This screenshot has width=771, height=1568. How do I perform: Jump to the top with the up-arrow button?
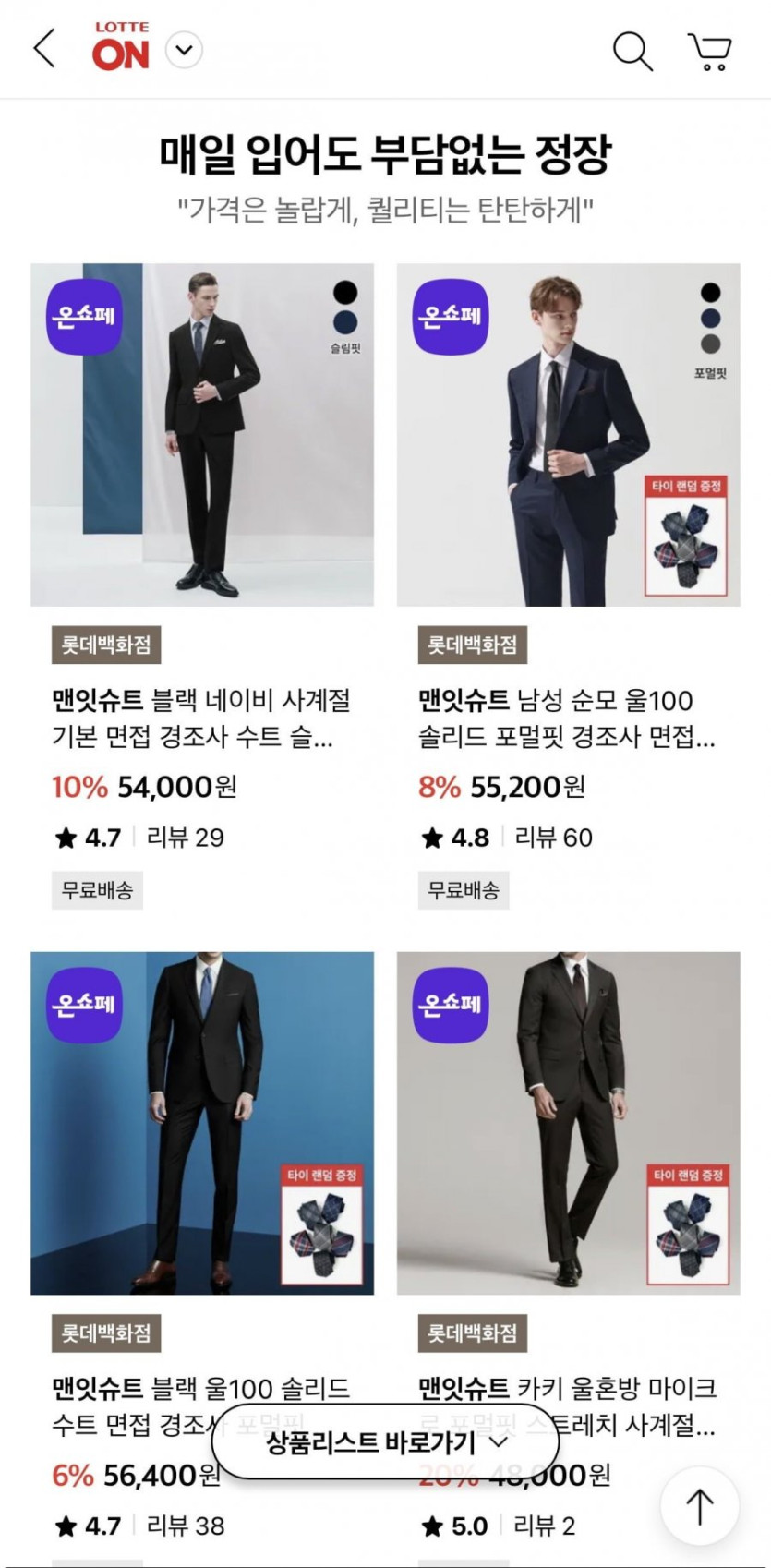click(699, 1506)
